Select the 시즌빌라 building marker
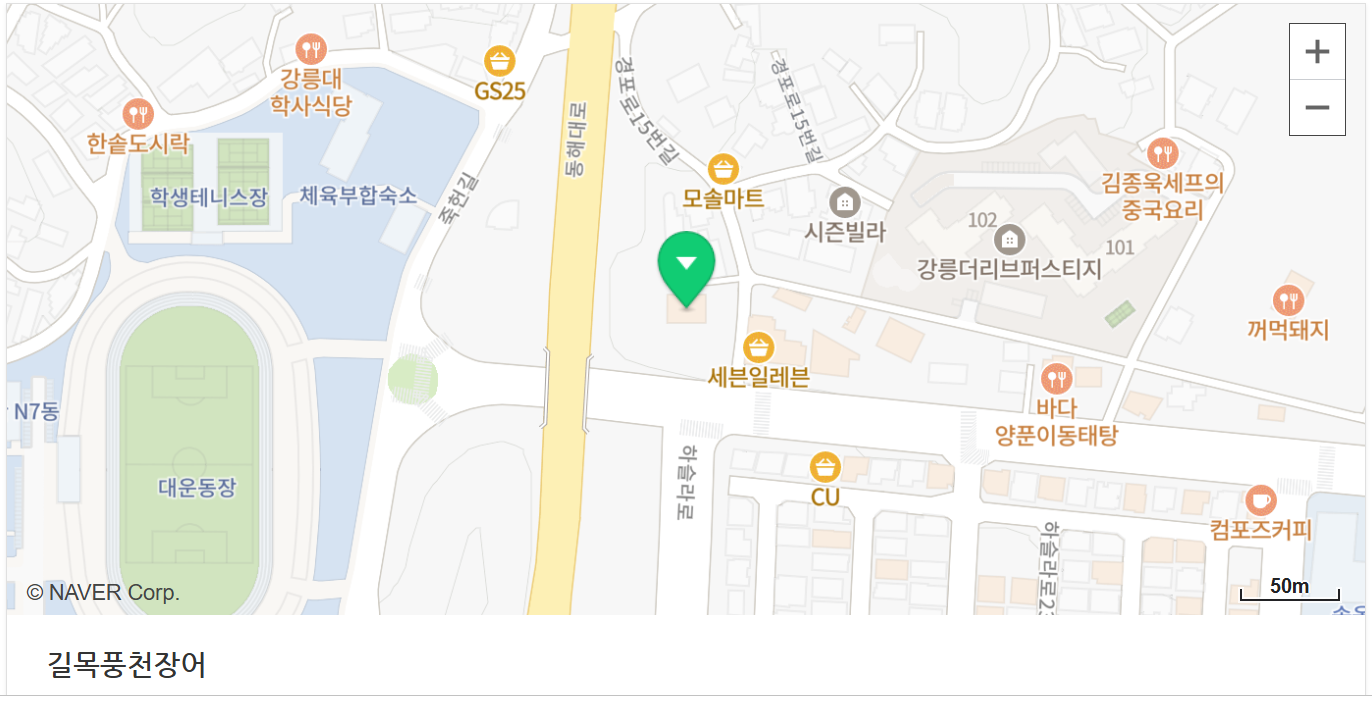Screen dimensions: 1372x703 [845, 203]
